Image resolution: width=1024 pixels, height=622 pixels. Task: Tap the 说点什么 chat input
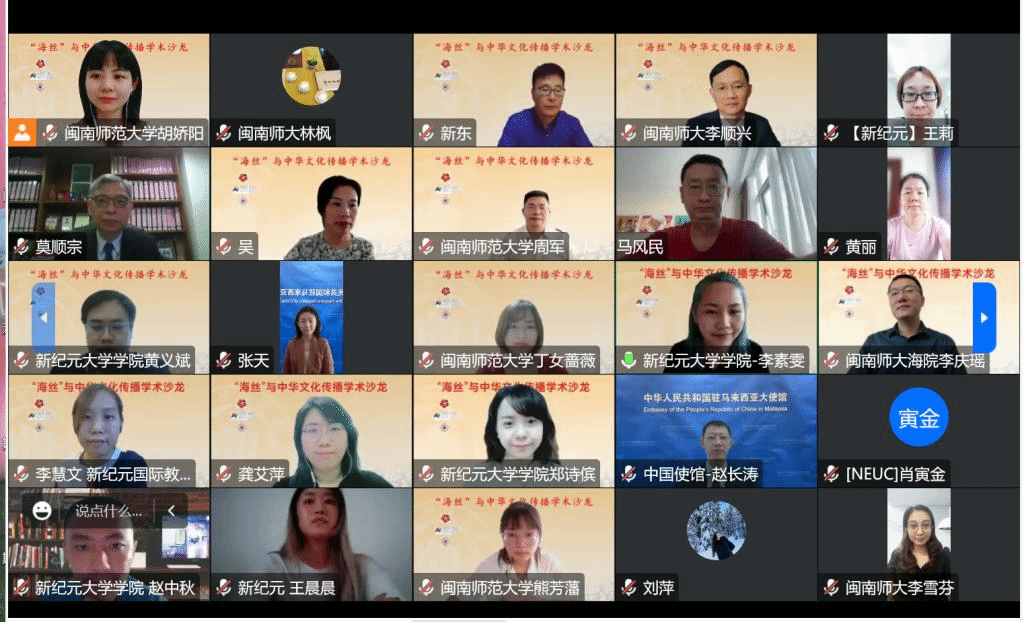tap(109, 510)
